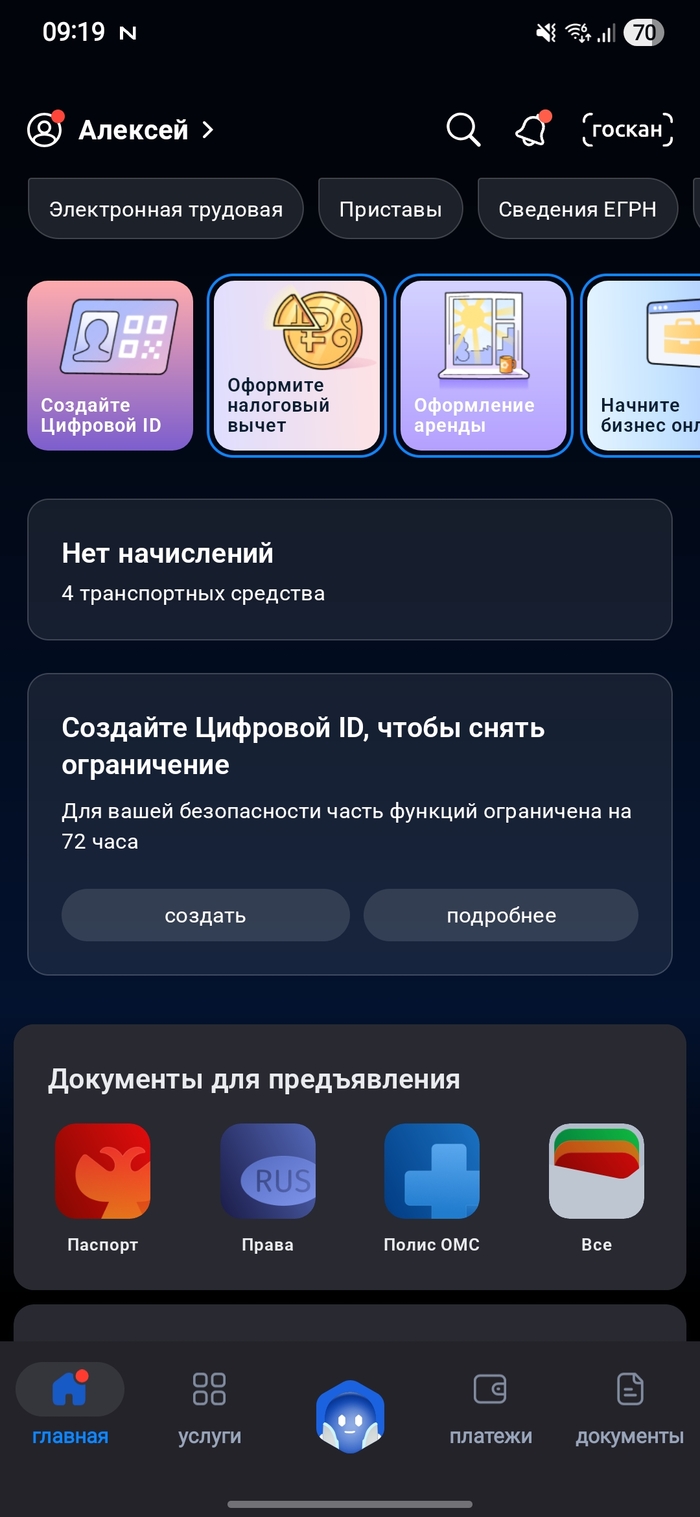
Task: Open the Паспорт document
Action: coord(103,1185)
